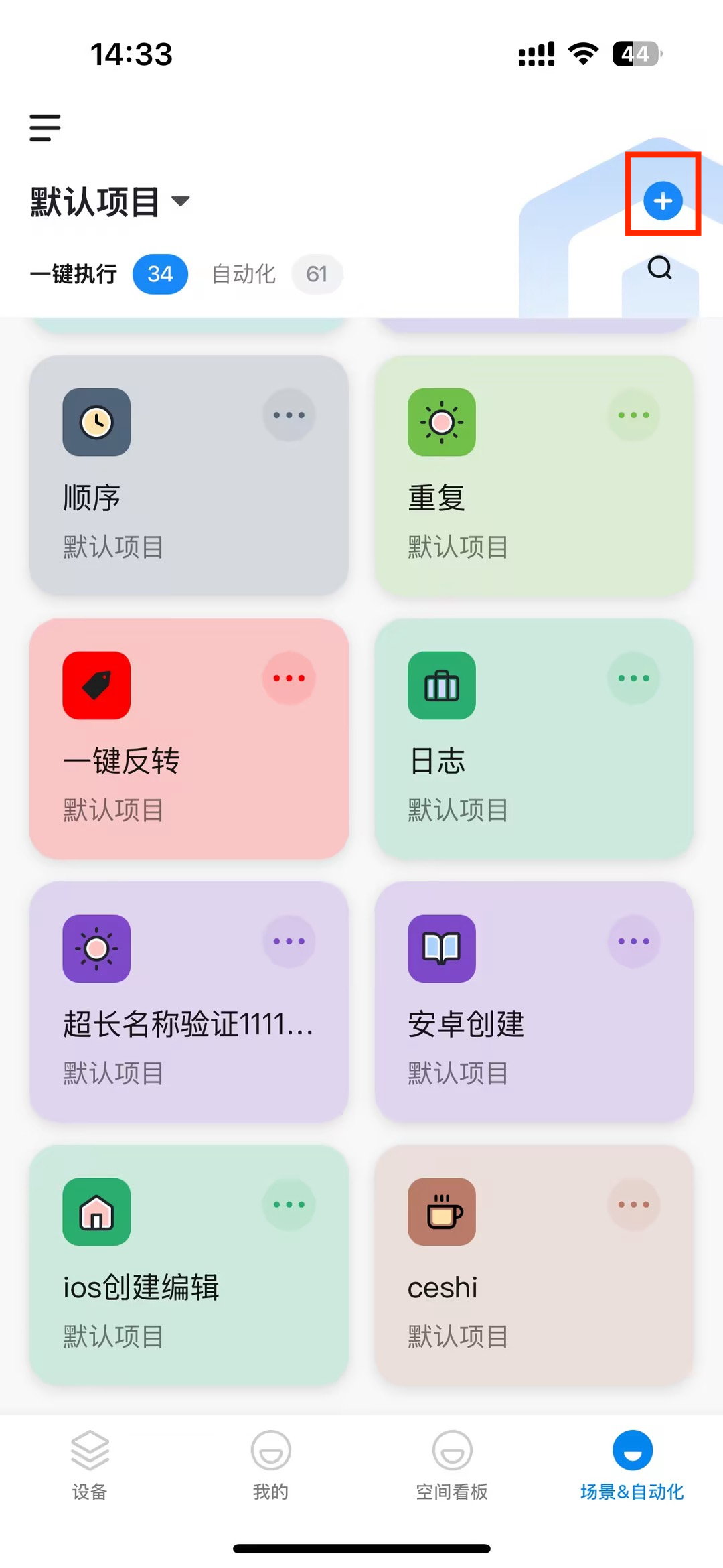This screenshot has height=1568, width=723.
Task: Tap the house icon on ios创建编辑 card
Action: [96, 1212]
